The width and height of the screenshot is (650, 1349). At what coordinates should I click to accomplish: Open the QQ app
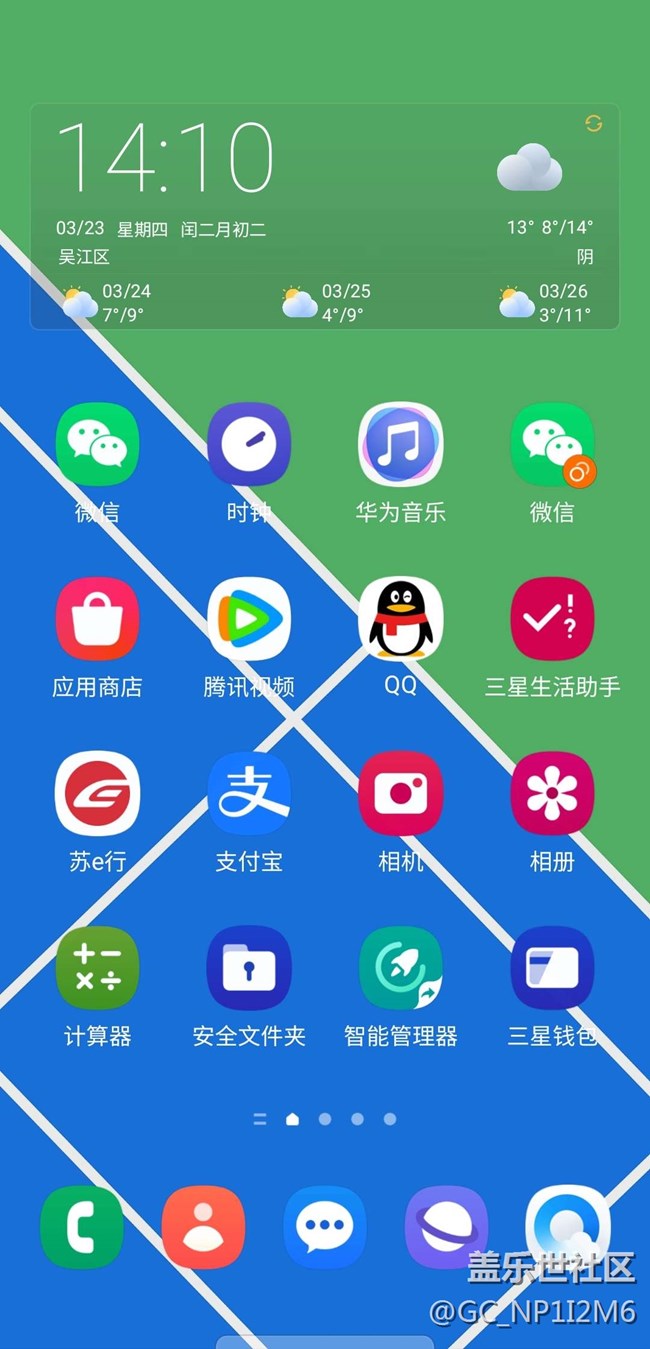tap(400, 619)
